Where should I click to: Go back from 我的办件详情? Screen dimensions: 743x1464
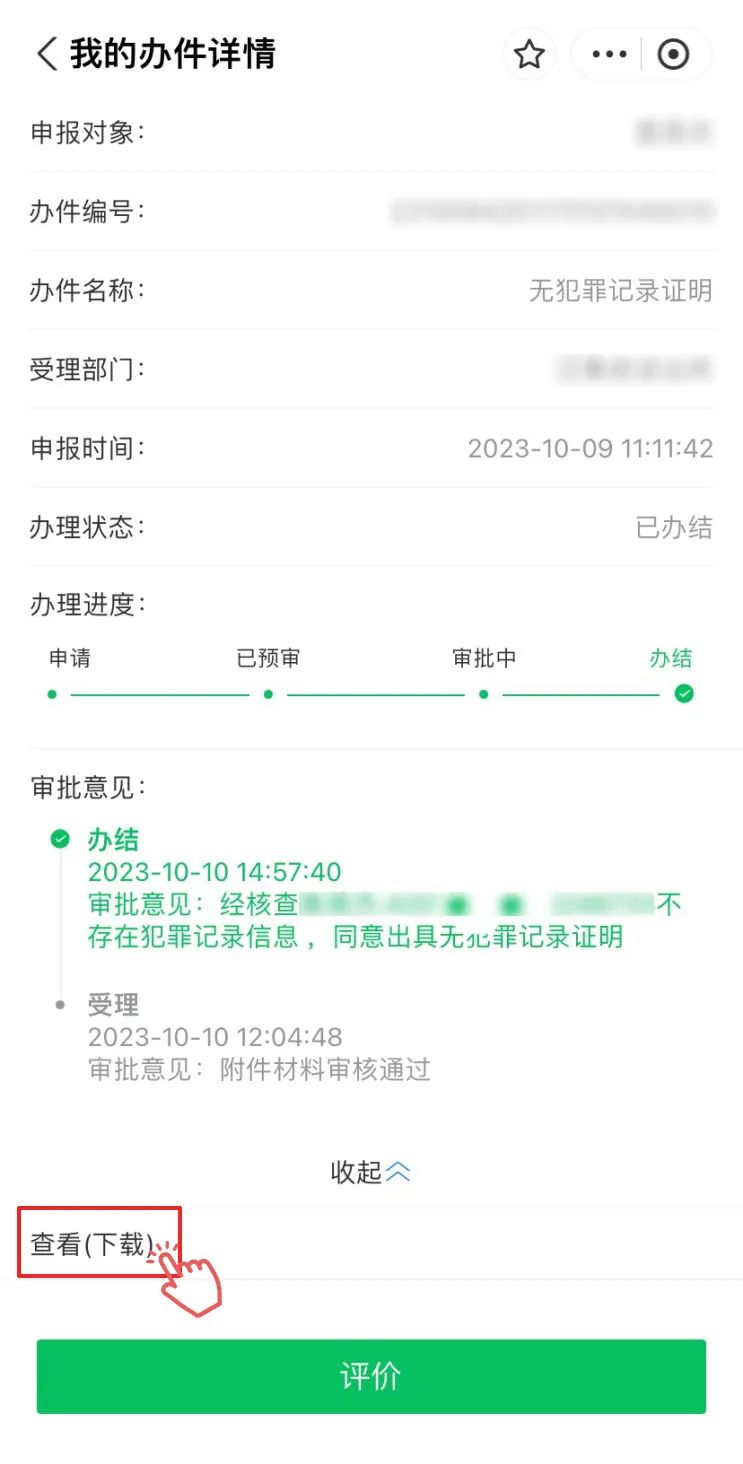47,53
